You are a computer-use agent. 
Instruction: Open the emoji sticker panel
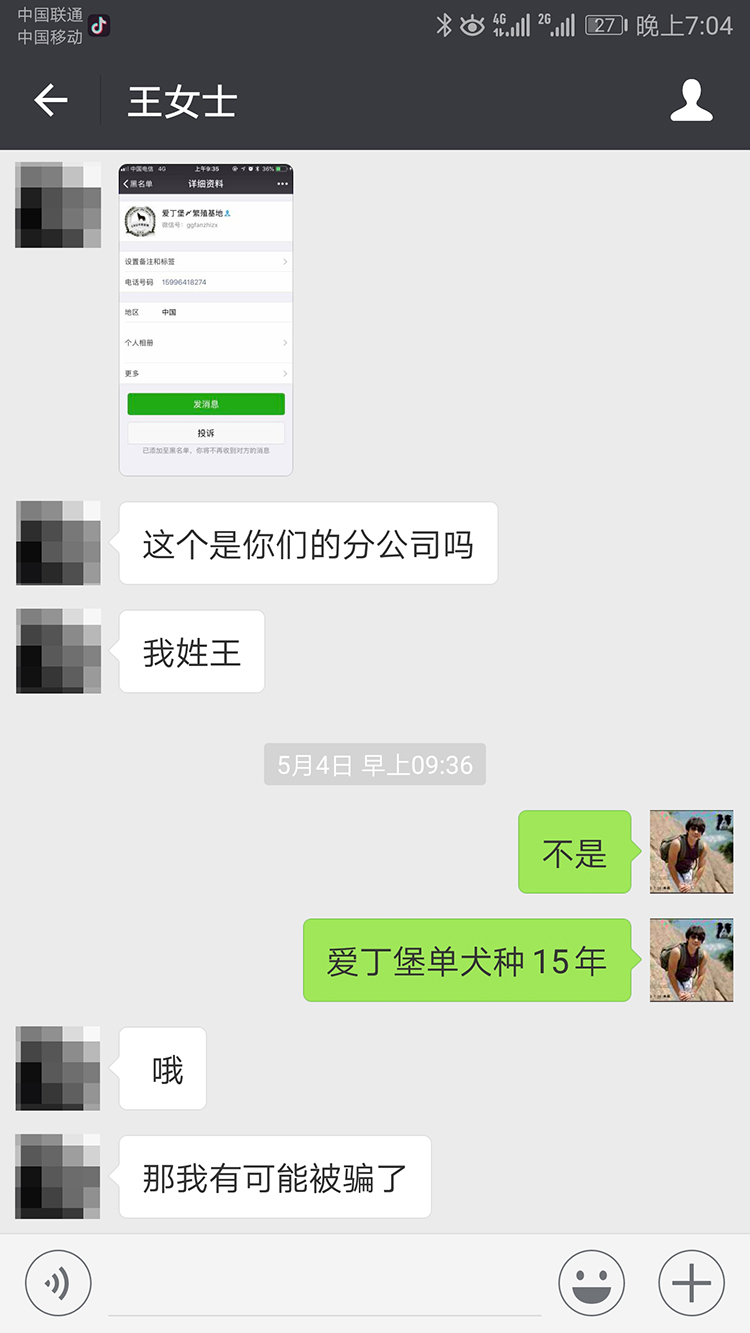pos(592,1283)
